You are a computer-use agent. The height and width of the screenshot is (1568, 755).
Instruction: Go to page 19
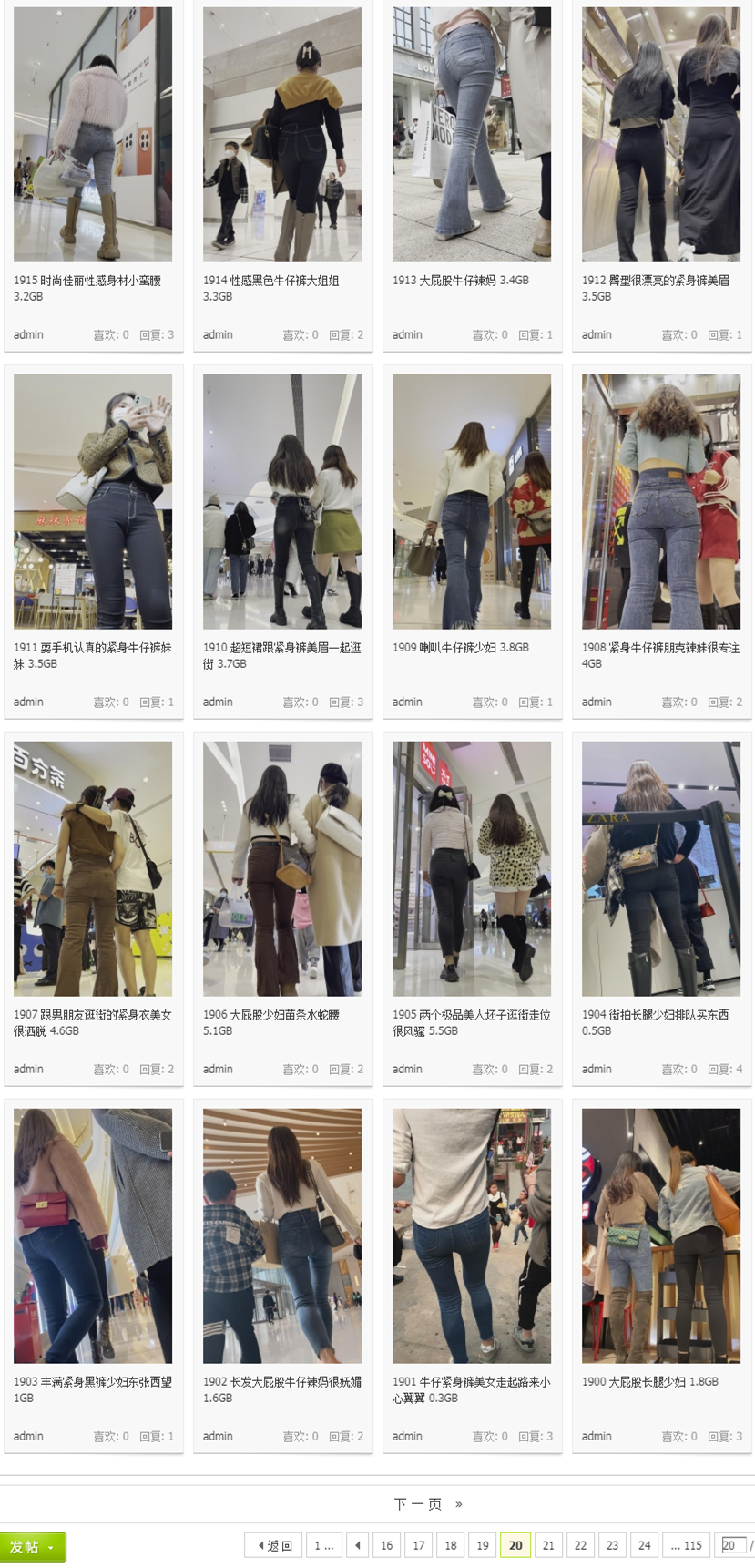[483, 1545]
